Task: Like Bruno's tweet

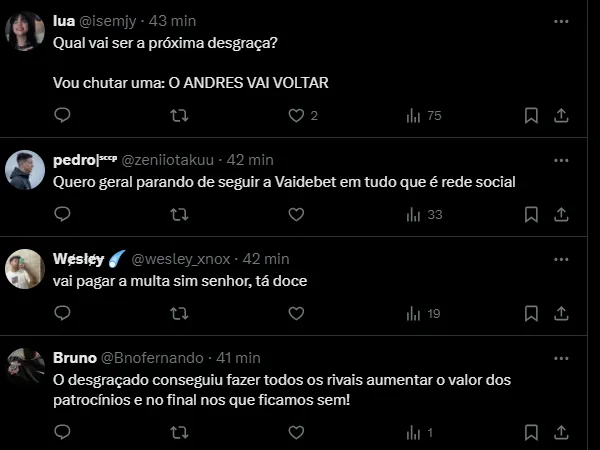Action: click(x=296, y=432)
